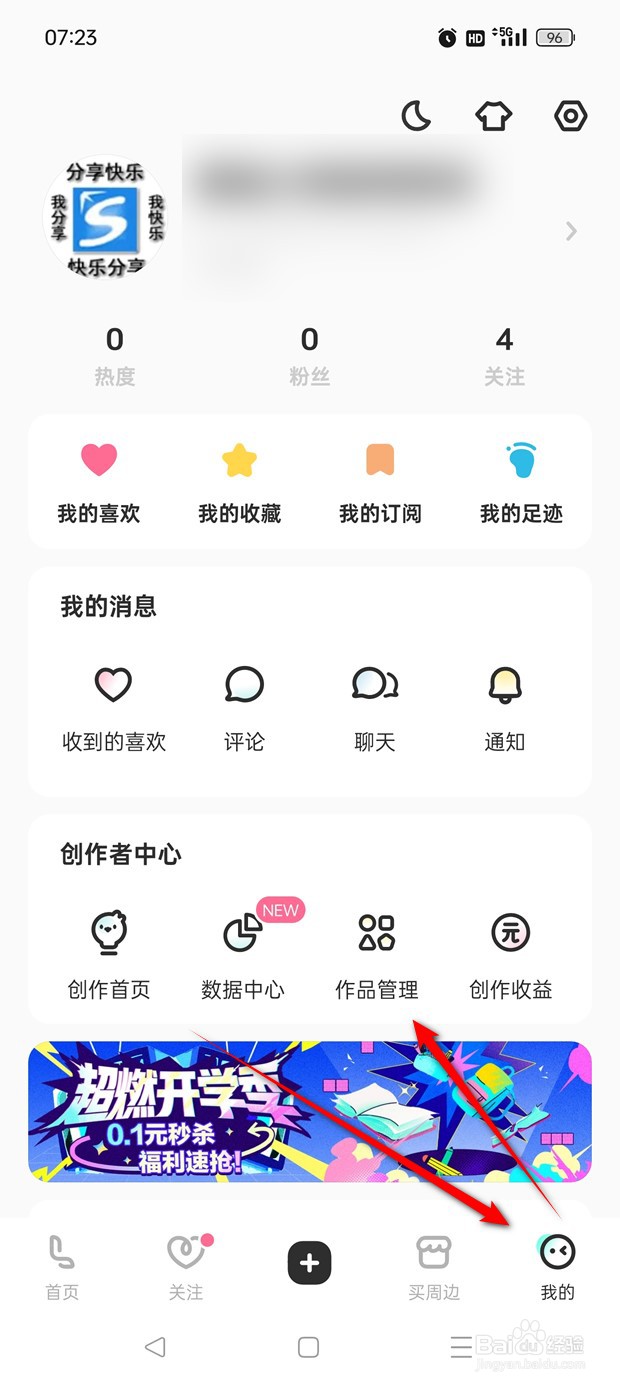
Task: Switch to night mode with the moon icon
Action: [416, 117]
